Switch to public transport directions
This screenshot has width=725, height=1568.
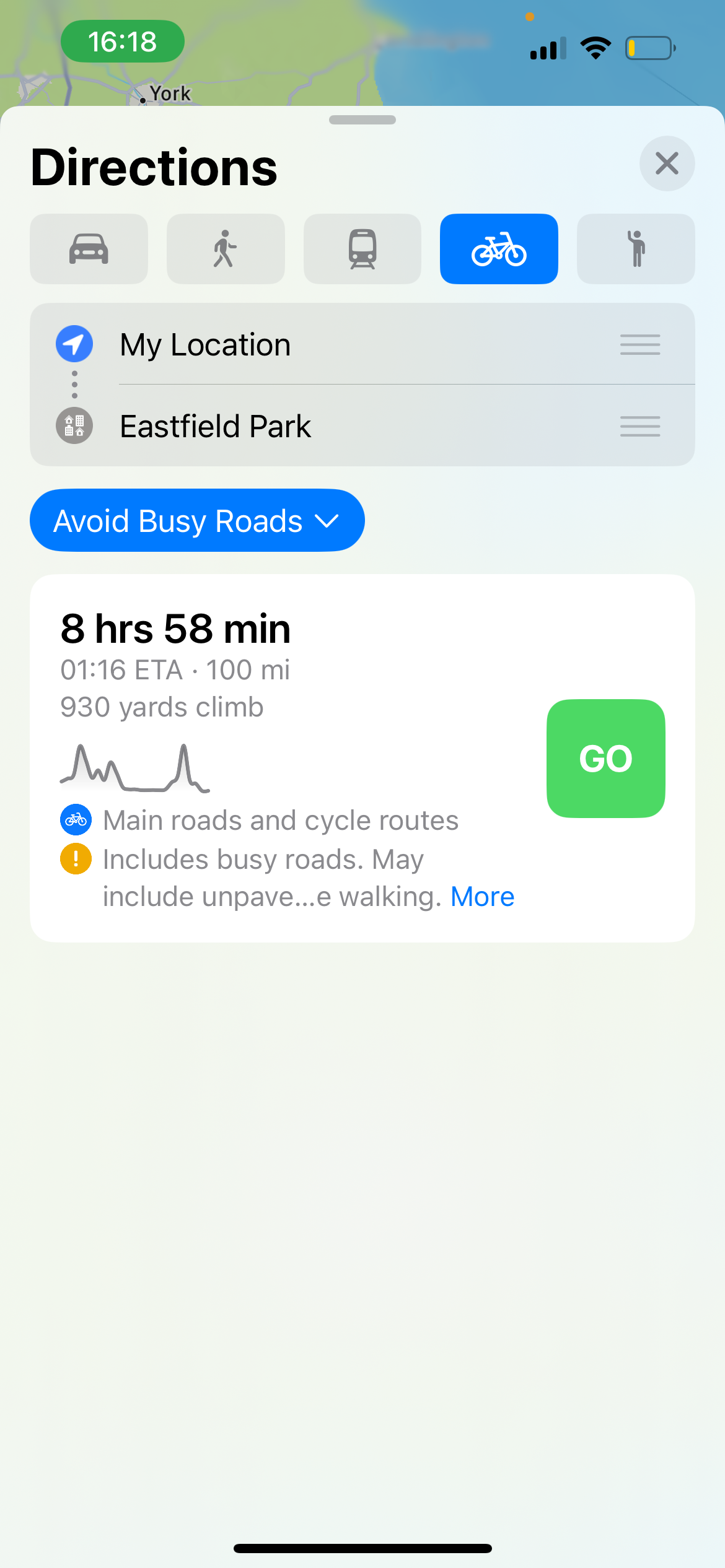(362, 249)
